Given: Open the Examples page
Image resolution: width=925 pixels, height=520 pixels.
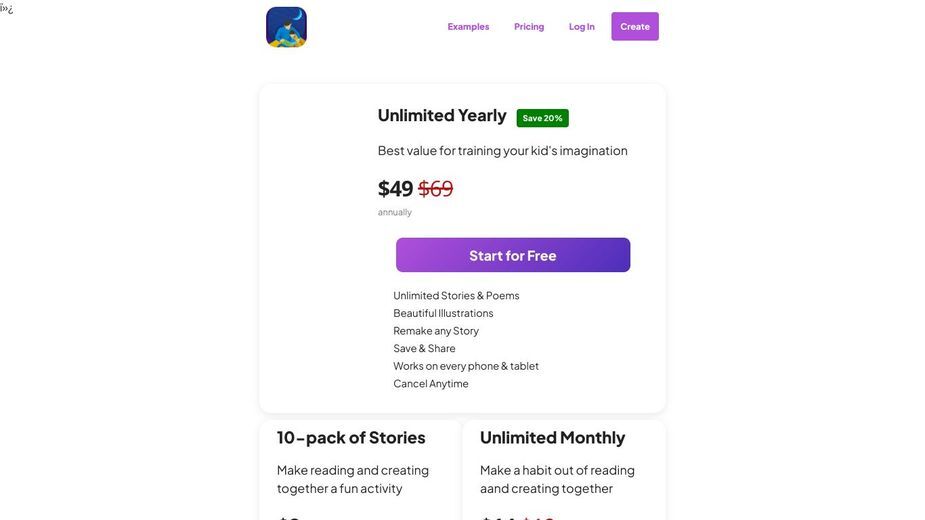Looking at the screenshot, I should click(x=468, y=27).
